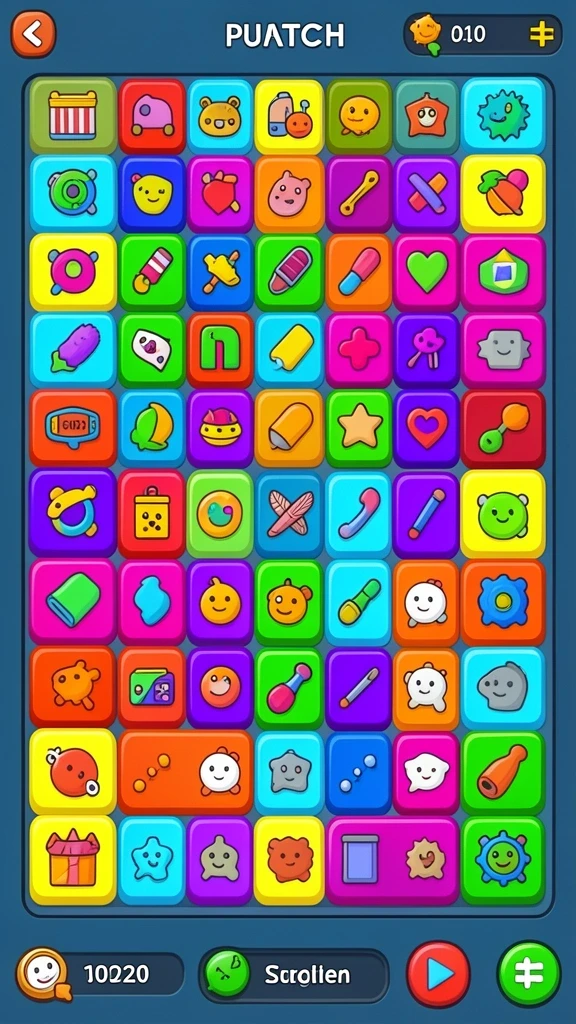The image size is (576, 1024).
Task: Select the green smiley tile on yellow
Action: click(503, 513)
